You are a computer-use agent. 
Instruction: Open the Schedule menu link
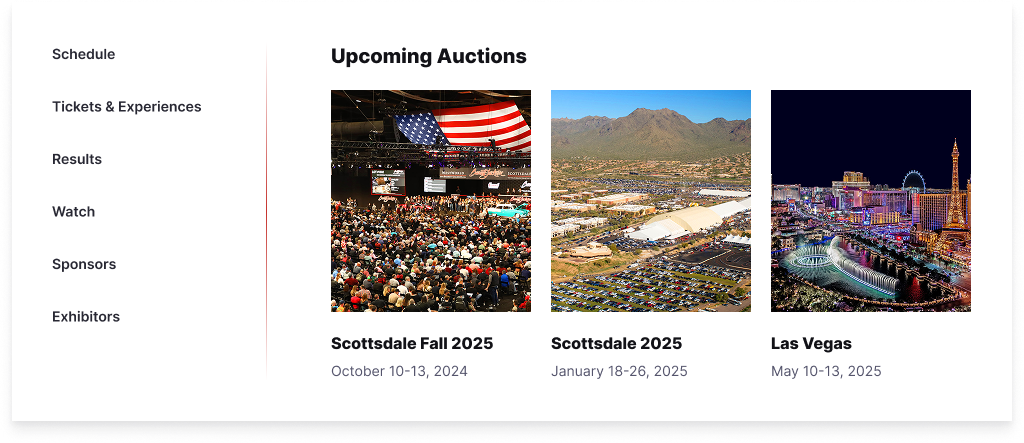tap(84, 54)
